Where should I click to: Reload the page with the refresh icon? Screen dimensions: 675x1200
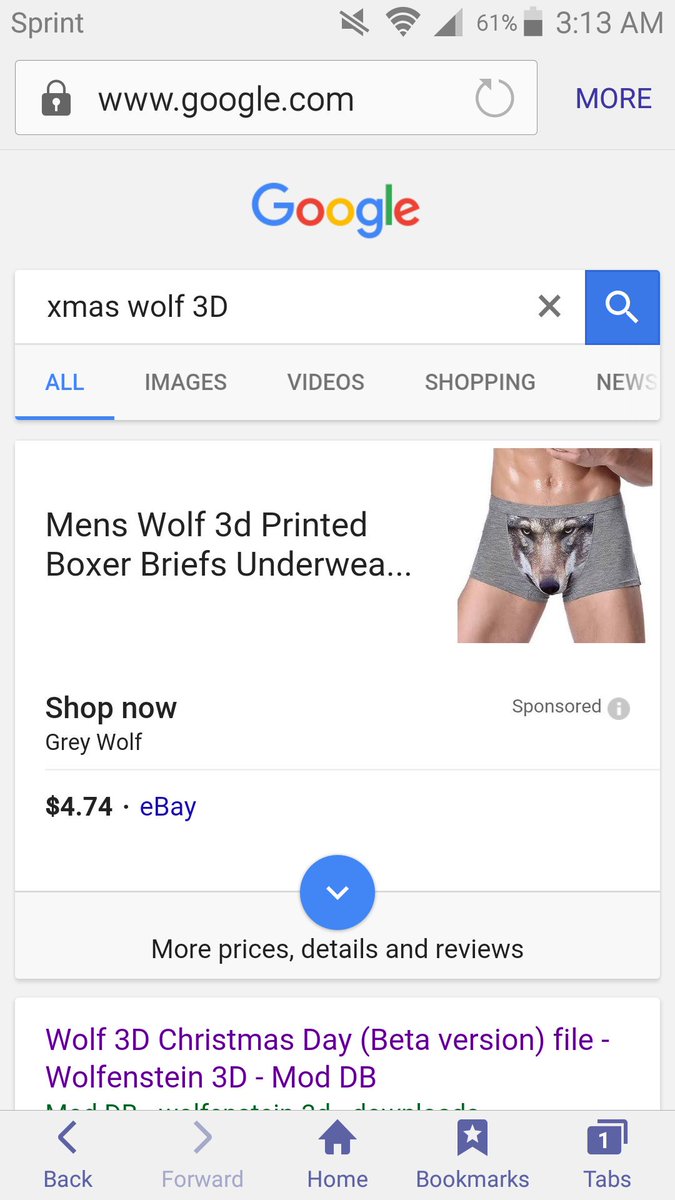pos(494,99)
